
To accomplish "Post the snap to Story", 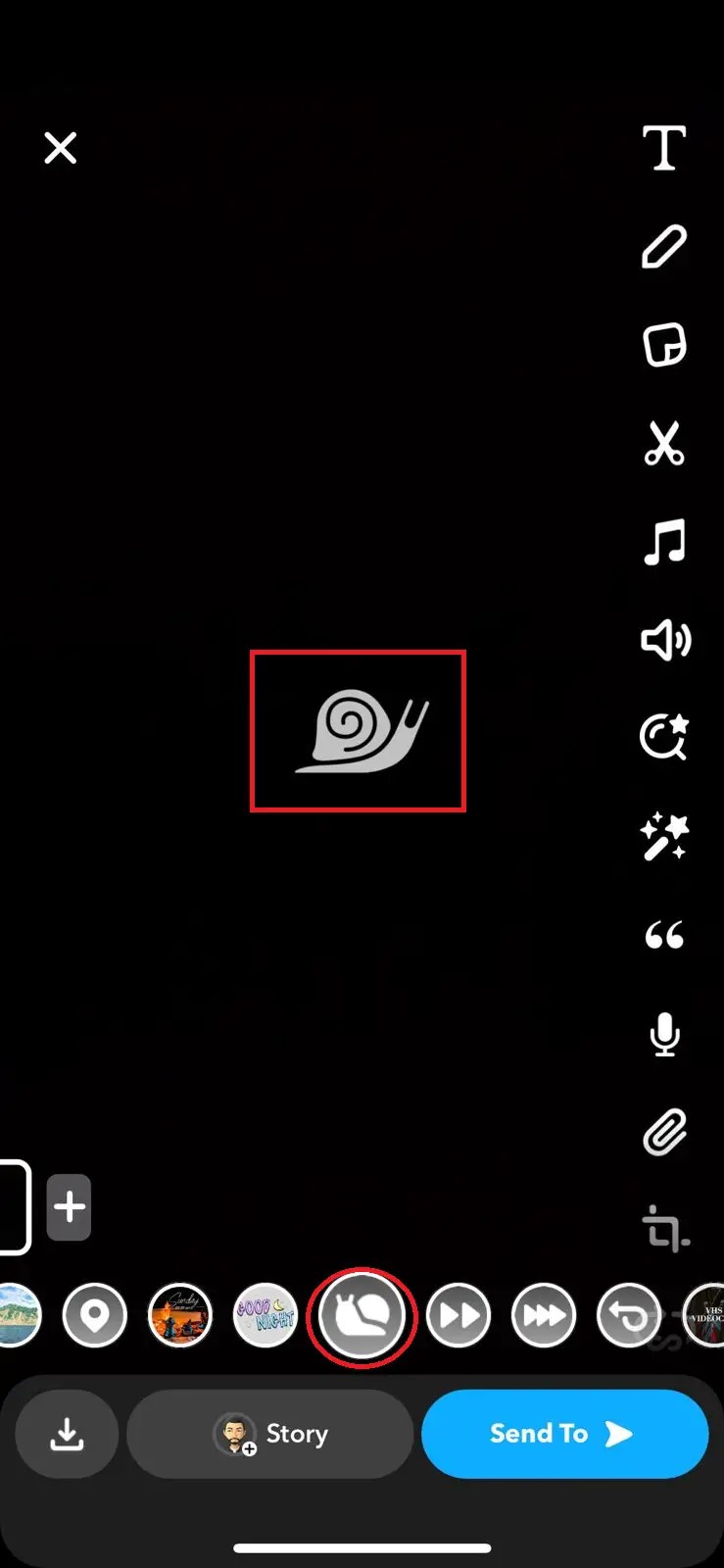I will (270, 1434).
